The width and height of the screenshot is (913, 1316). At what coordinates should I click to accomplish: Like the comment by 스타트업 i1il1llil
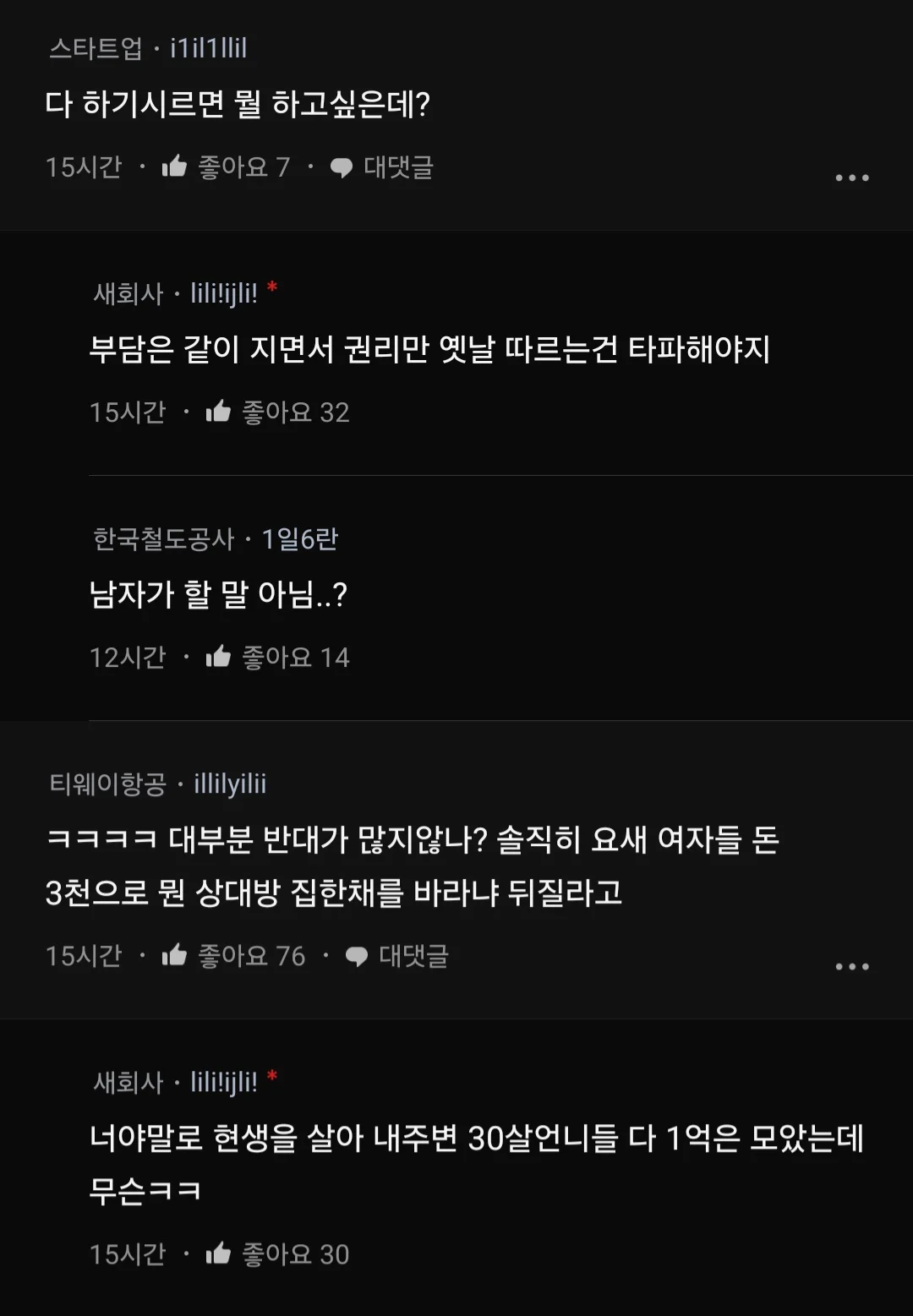click(x=175, y=167)
